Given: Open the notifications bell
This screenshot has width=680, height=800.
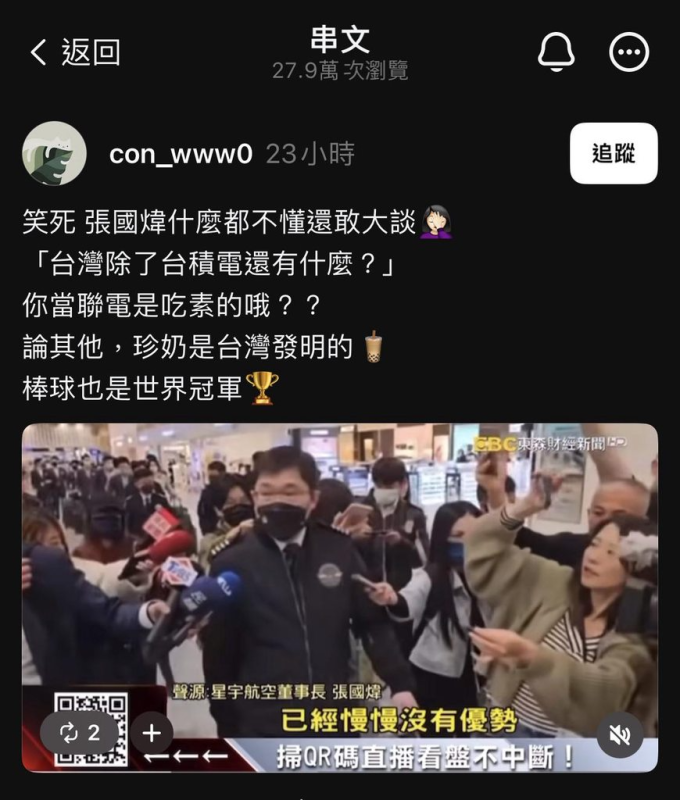Looking at the screenshot, I should 556,52.
